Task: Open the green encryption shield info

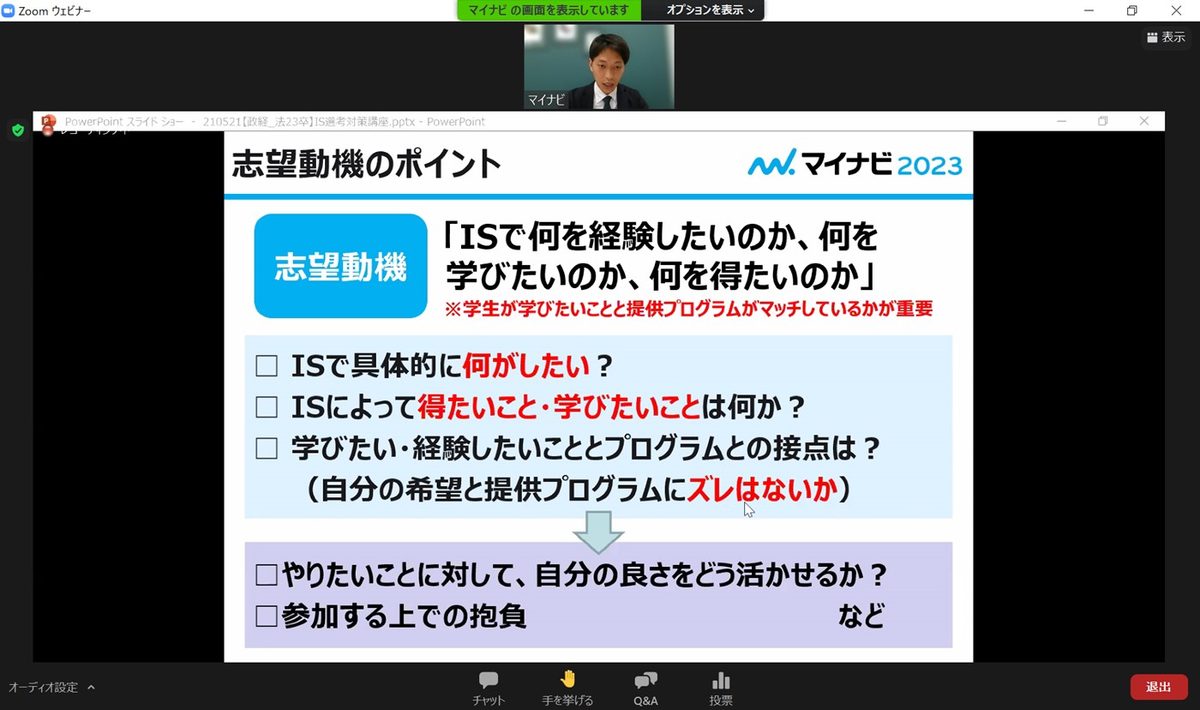Action: click(x=17, y=129)
